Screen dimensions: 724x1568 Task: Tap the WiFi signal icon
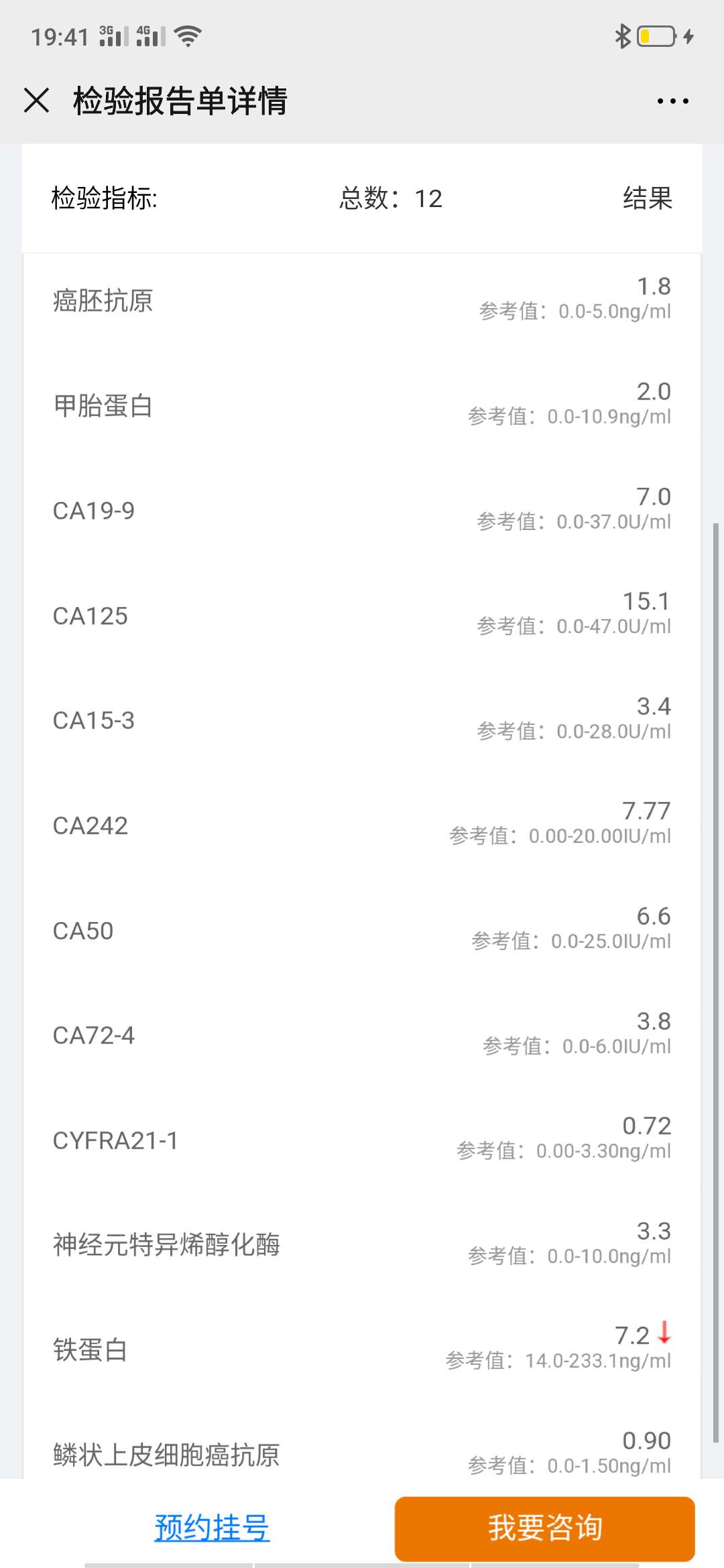(186, 37)
